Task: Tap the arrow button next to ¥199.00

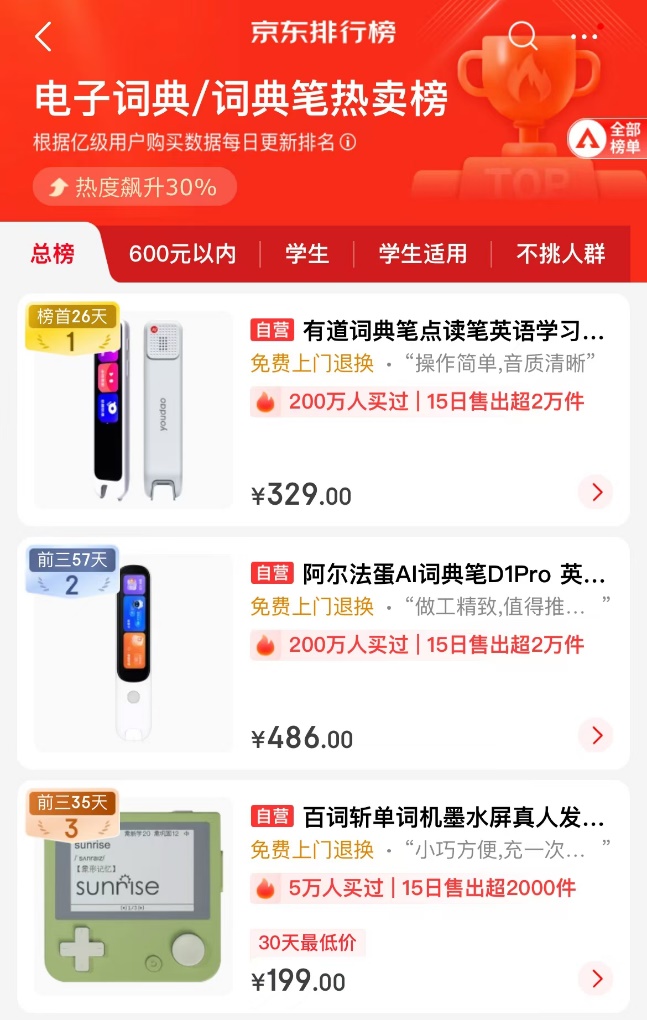Action: click(596, 978)
